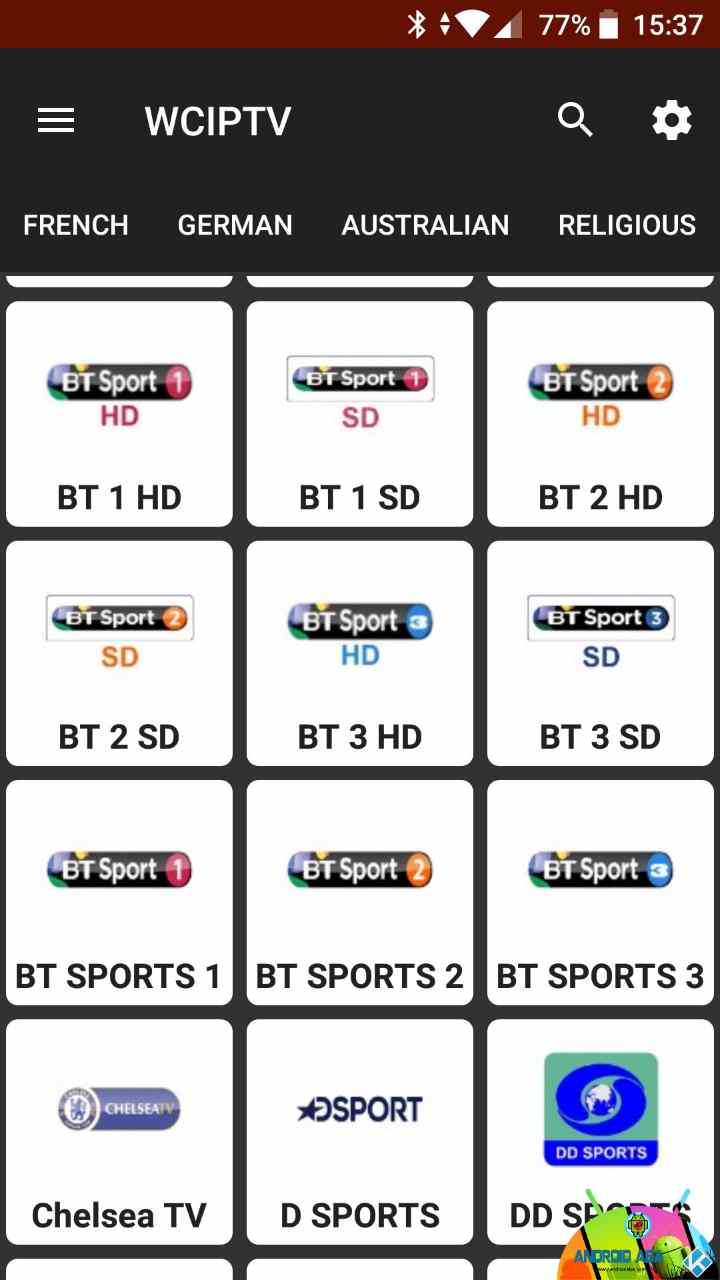The height and width of the screenshot is (1280, 720).
Task: Open the BT 1 SD channel
Action: point(360,414)
